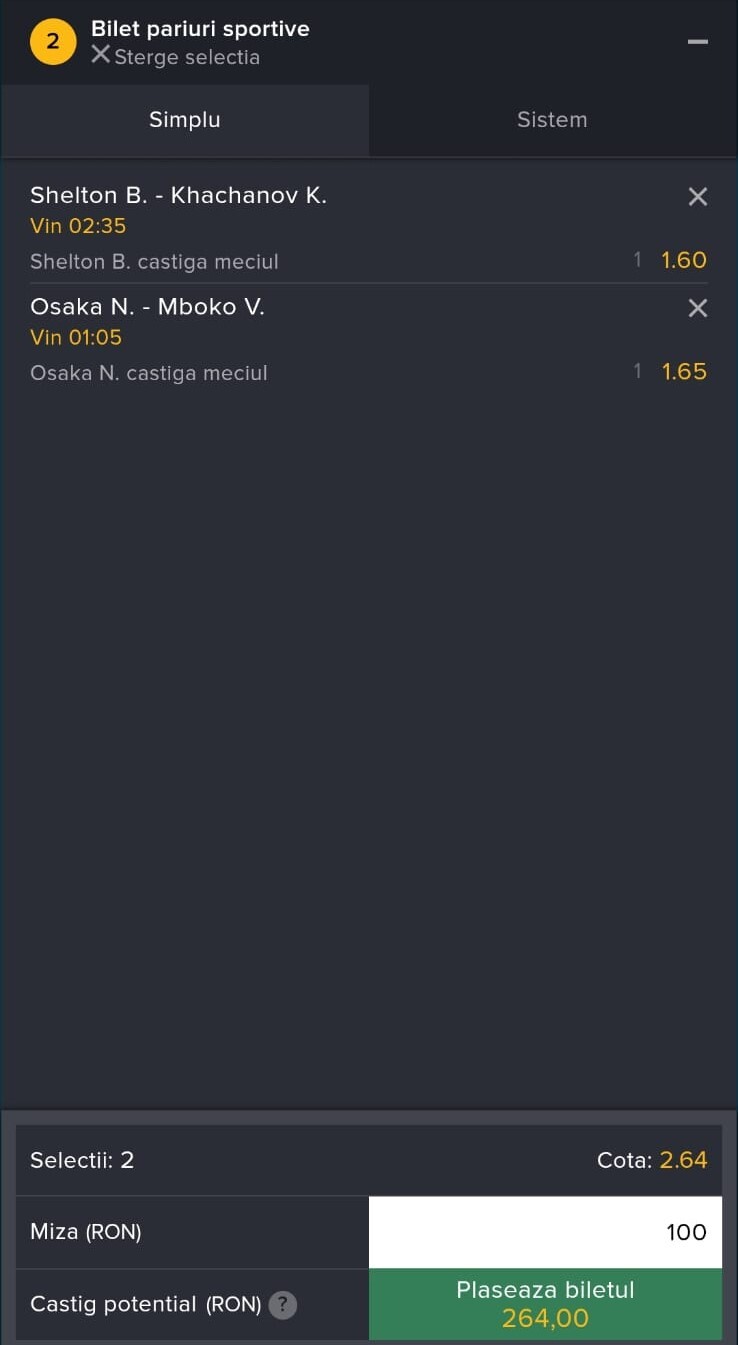
Task: Minimize the bet slip panel
Action: pos(698,42)
